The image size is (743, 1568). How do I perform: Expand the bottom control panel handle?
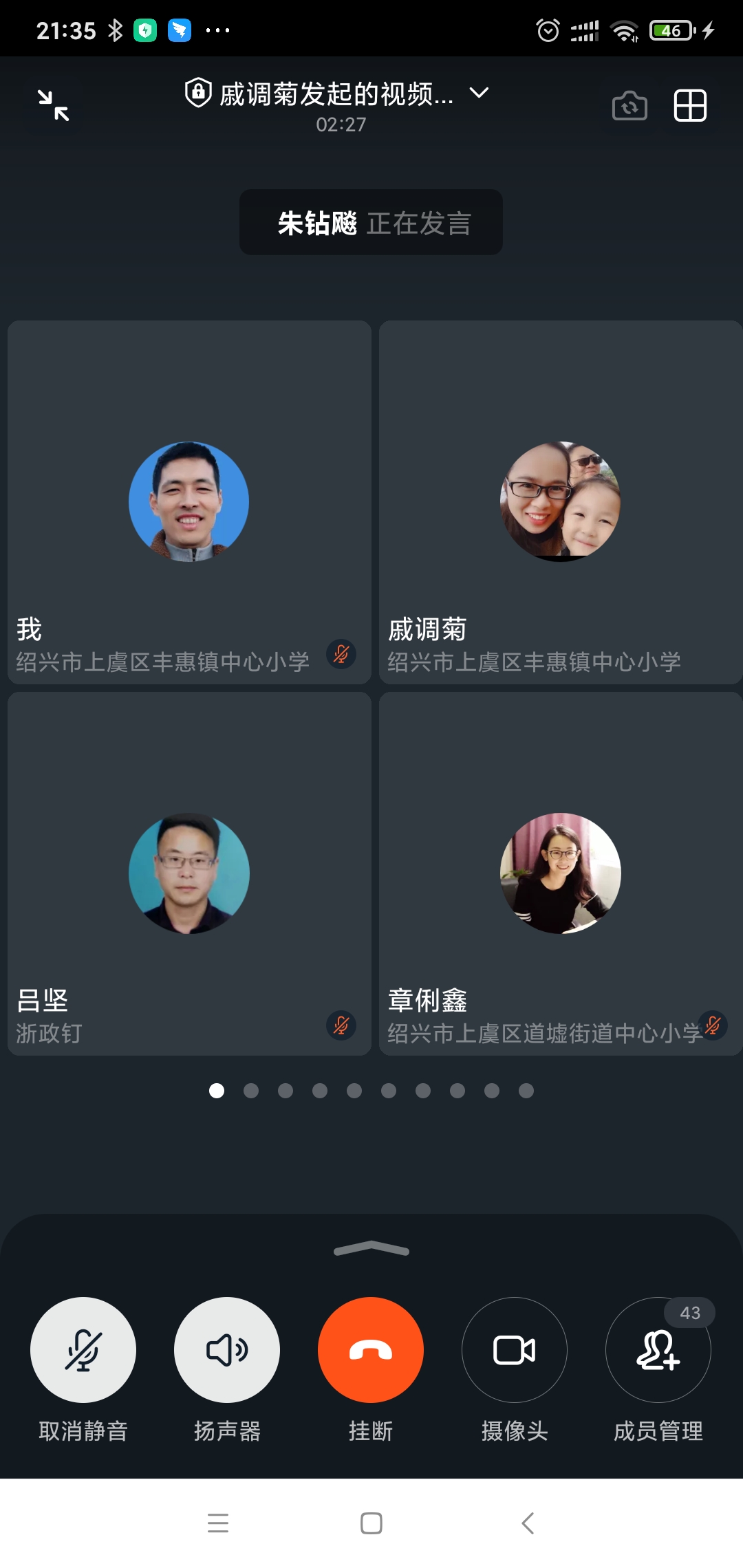tap(371, 1249)
